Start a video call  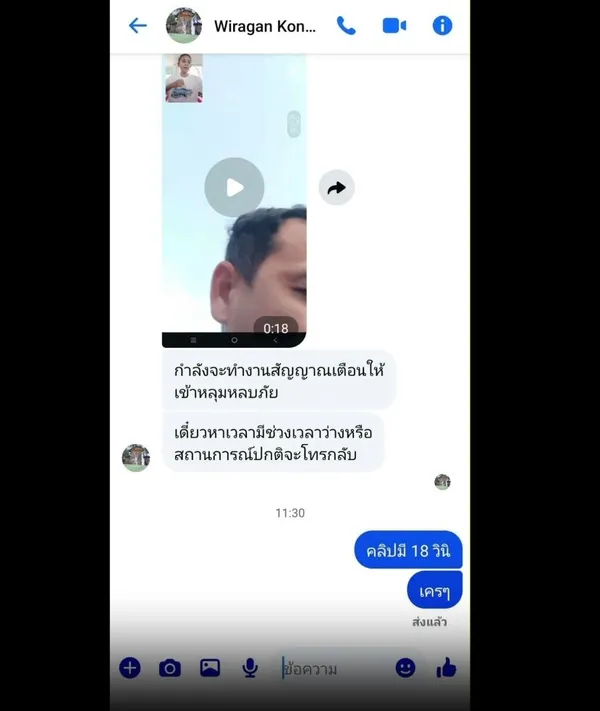coord(394,26)
